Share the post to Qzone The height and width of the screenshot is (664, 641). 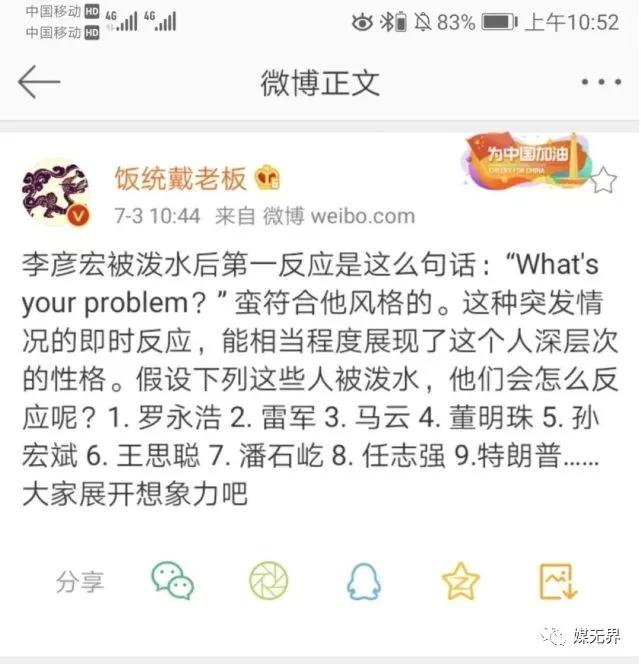[x=461, y=580]
